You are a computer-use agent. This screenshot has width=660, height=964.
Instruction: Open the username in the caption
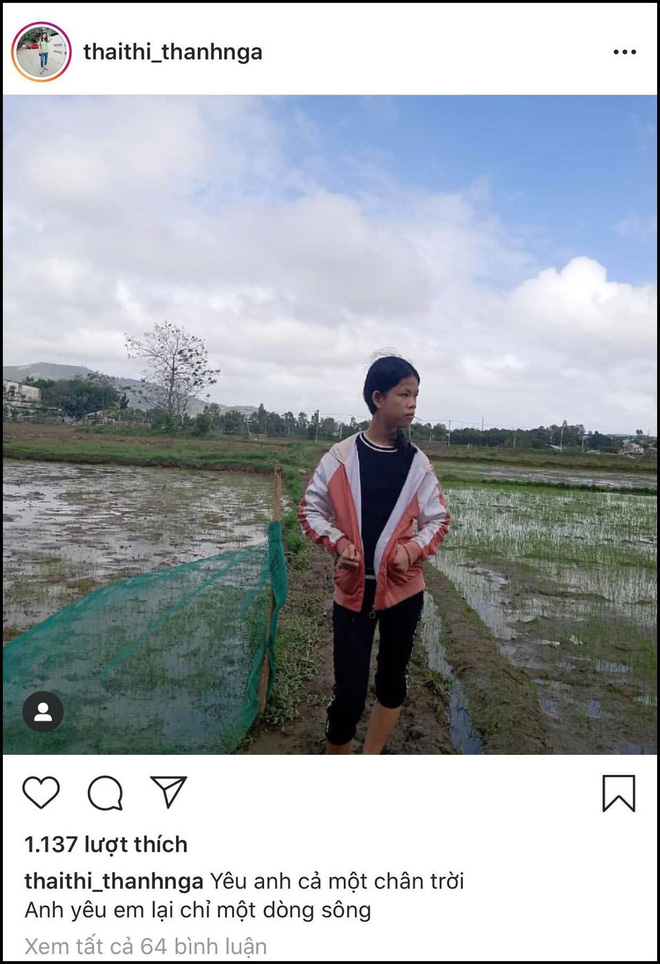[x=113, y=881]
